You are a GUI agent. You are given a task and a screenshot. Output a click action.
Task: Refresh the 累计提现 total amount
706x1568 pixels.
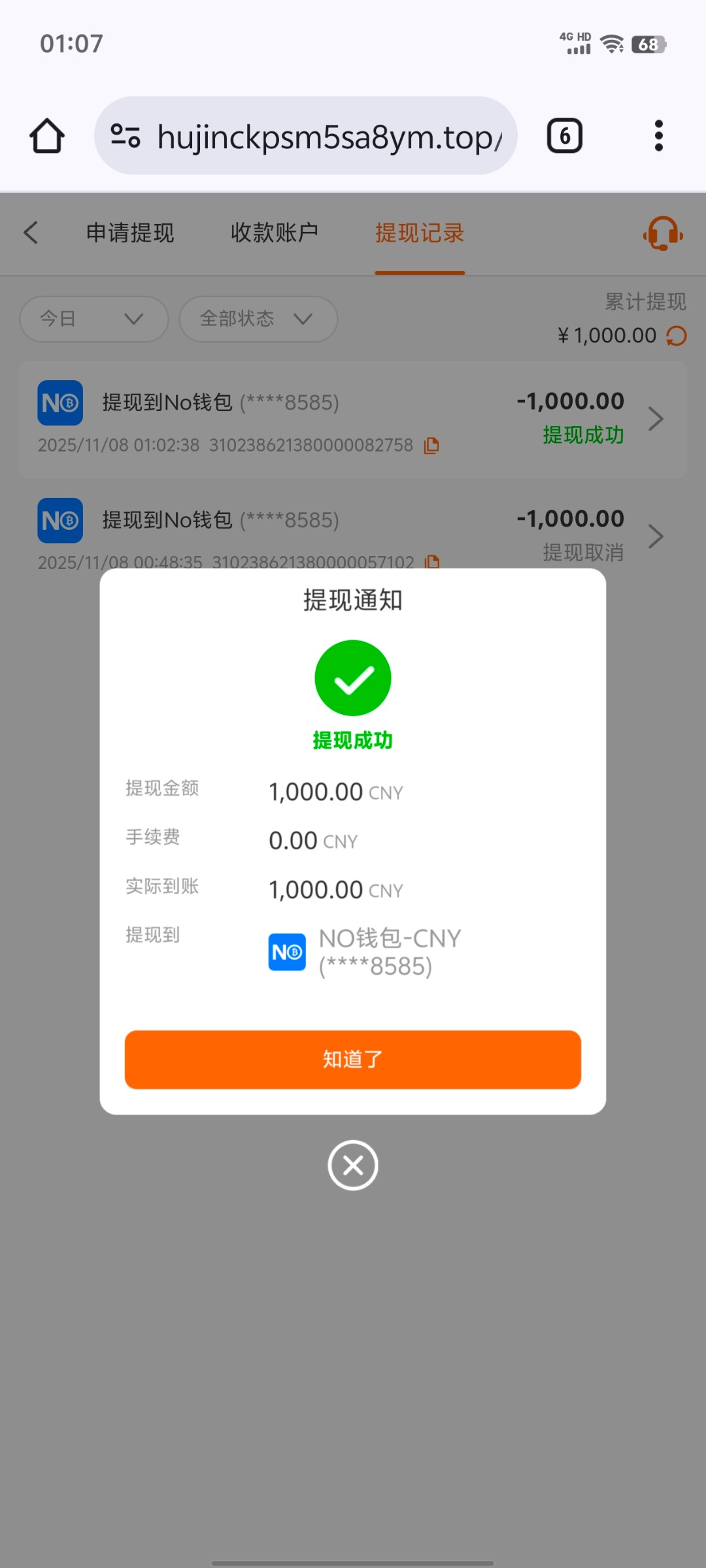pos(677,336)
